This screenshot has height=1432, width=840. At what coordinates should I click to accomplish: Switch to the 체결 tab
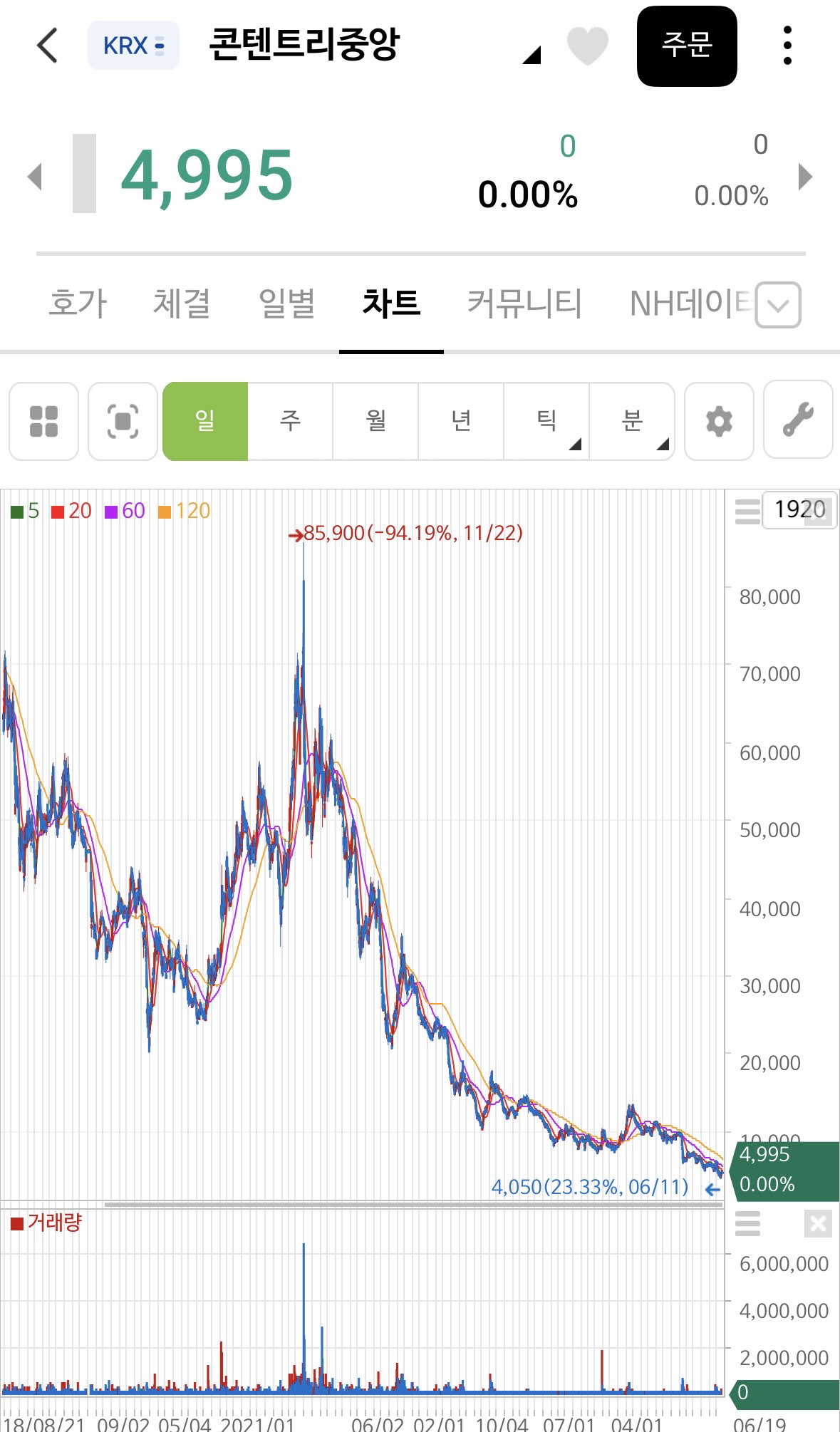tap(182, 303)
